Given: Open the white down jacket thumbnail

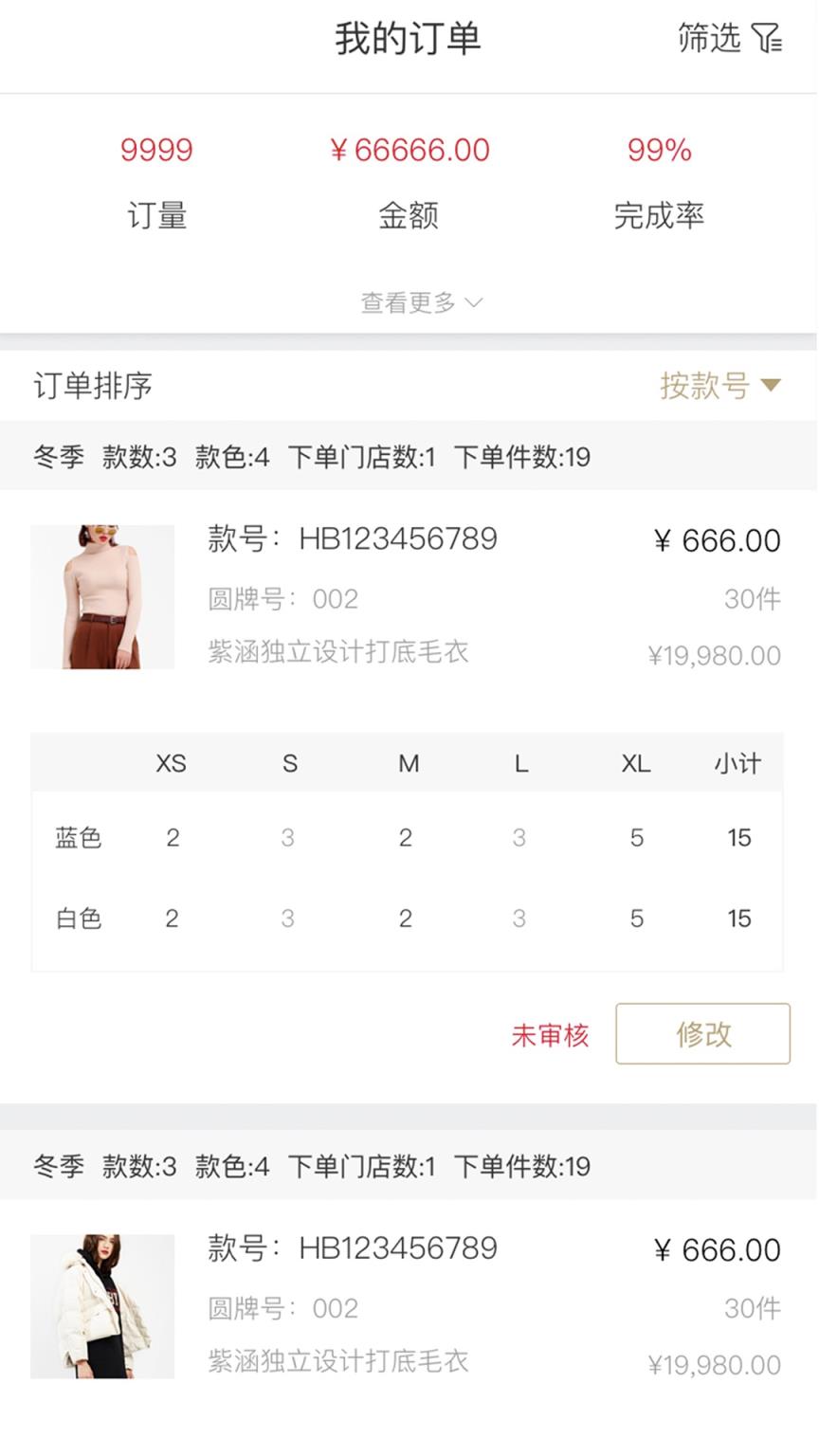Looking at the screenshot, I should click(x=102, y=1306).
